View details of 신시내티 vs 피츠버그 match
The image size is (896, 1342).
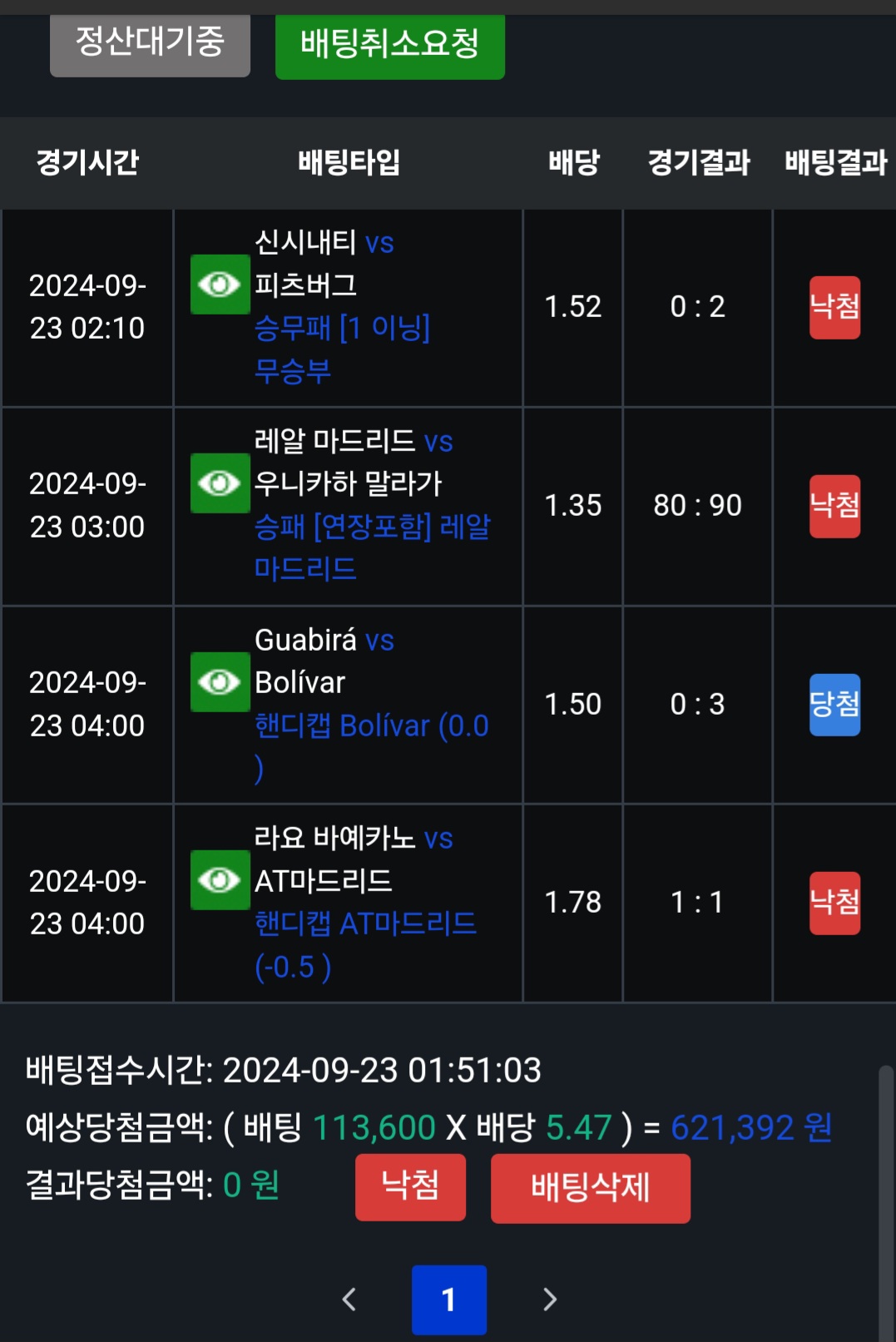(220, 285)
